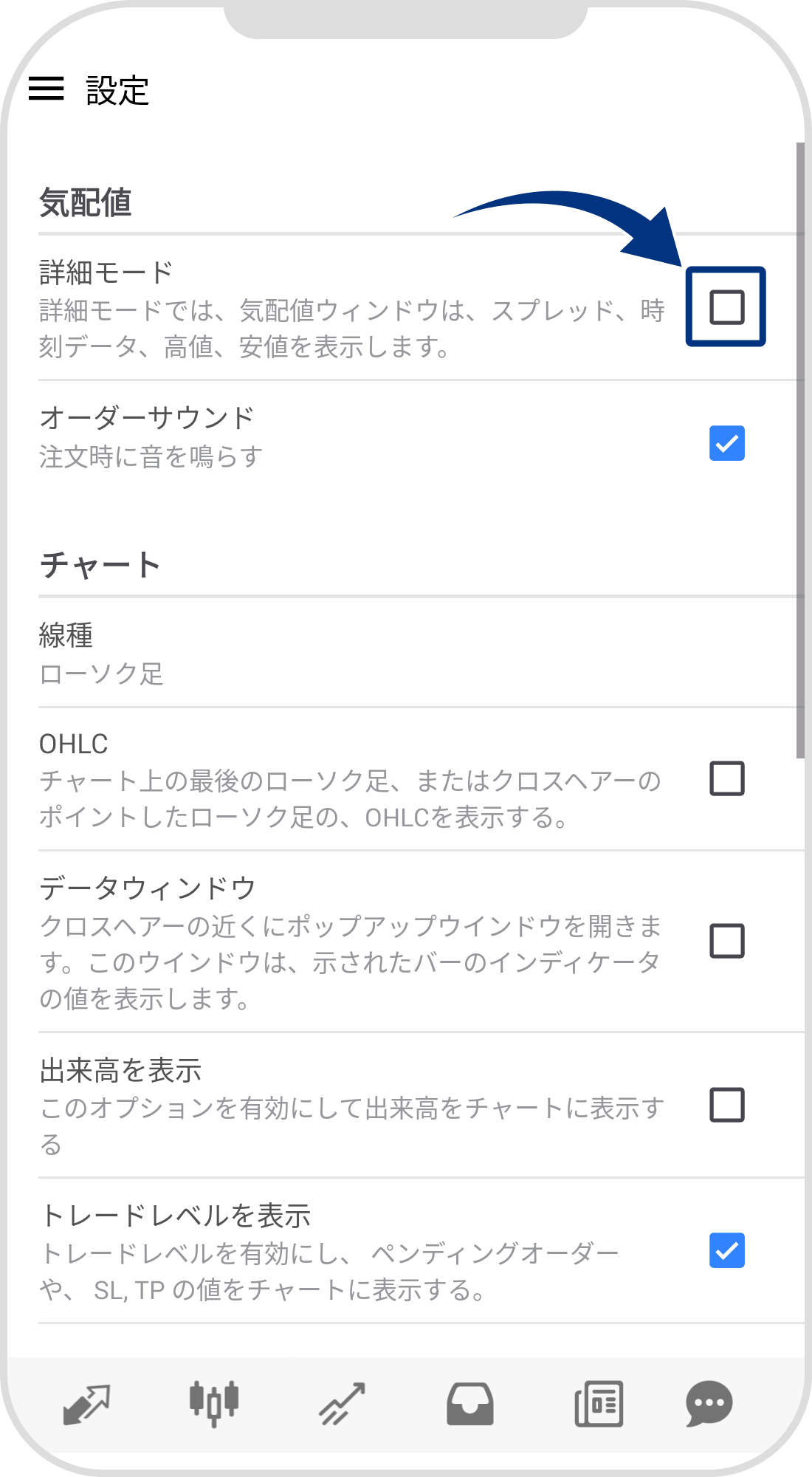Screen dimensions: 812x1477
Task: Open the Chart trend line icon
Action: [341, 1406]
